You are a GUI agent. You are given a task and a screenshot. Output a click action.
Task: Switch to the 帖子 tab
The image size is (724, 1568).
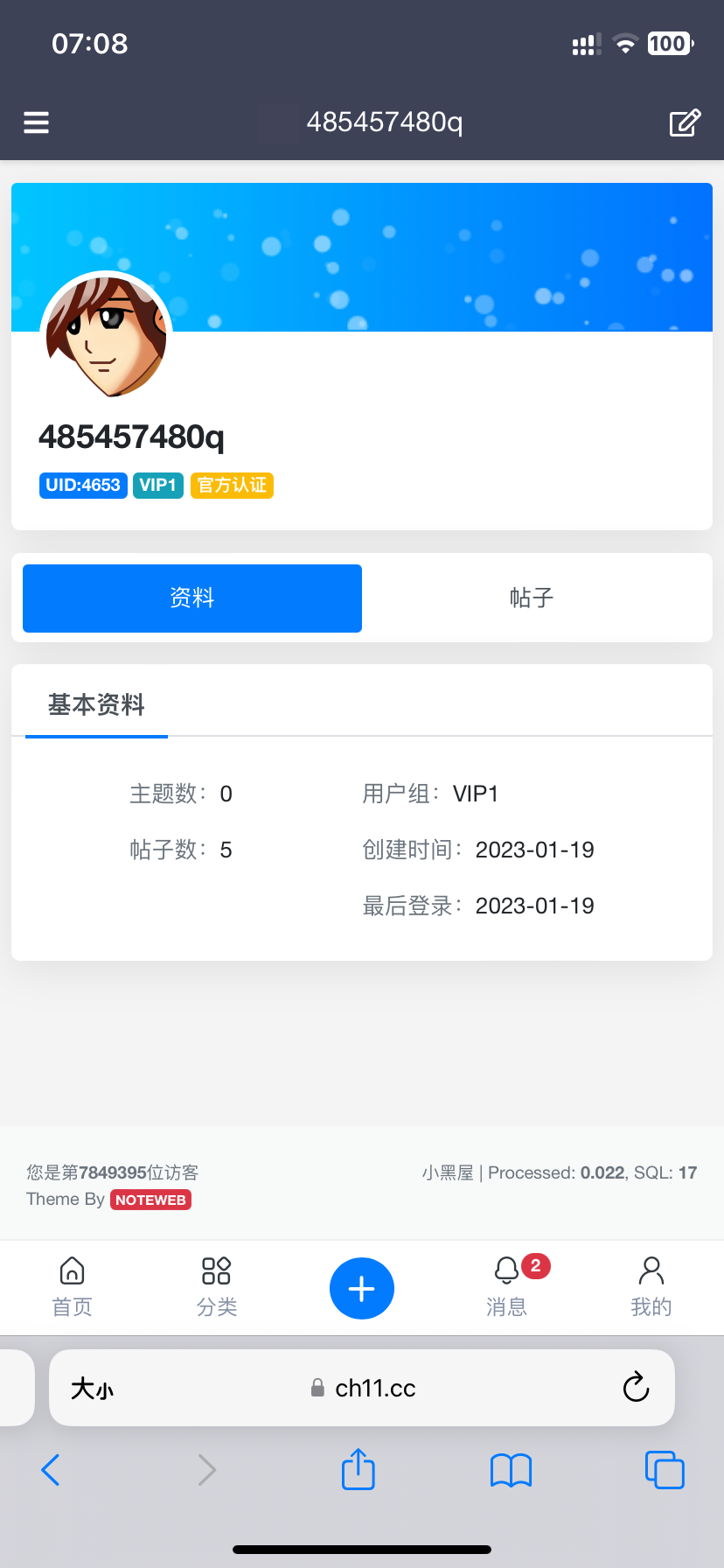click(532, 598)
